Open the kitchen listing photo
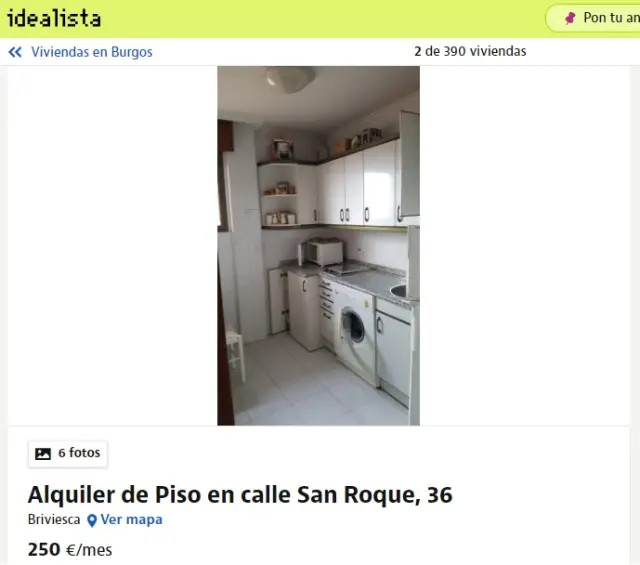The image size is (640, 565). pos(318,245)
